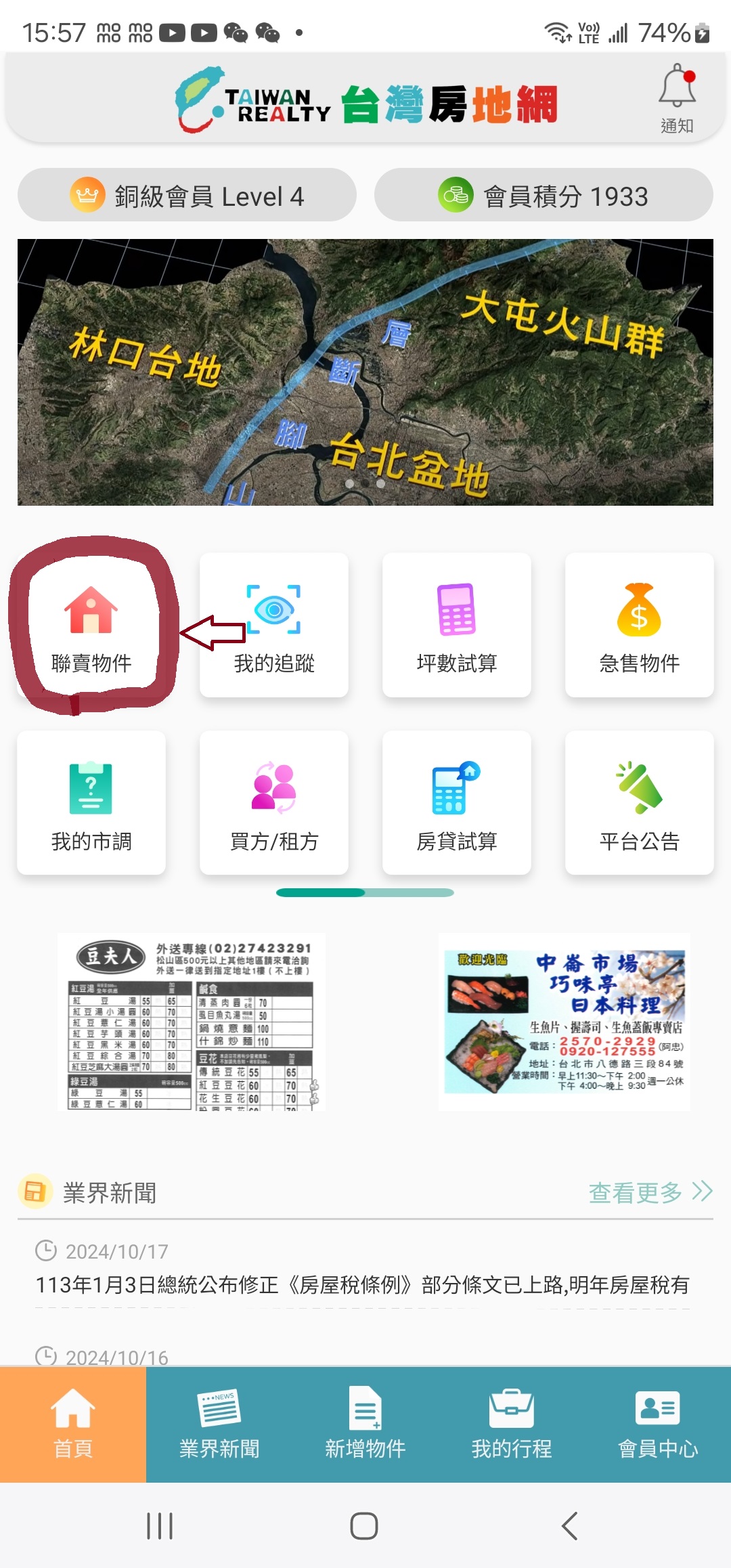Launch the 坪數試算 calculator
Screen dimensions: 731x1568
[457, 626]
